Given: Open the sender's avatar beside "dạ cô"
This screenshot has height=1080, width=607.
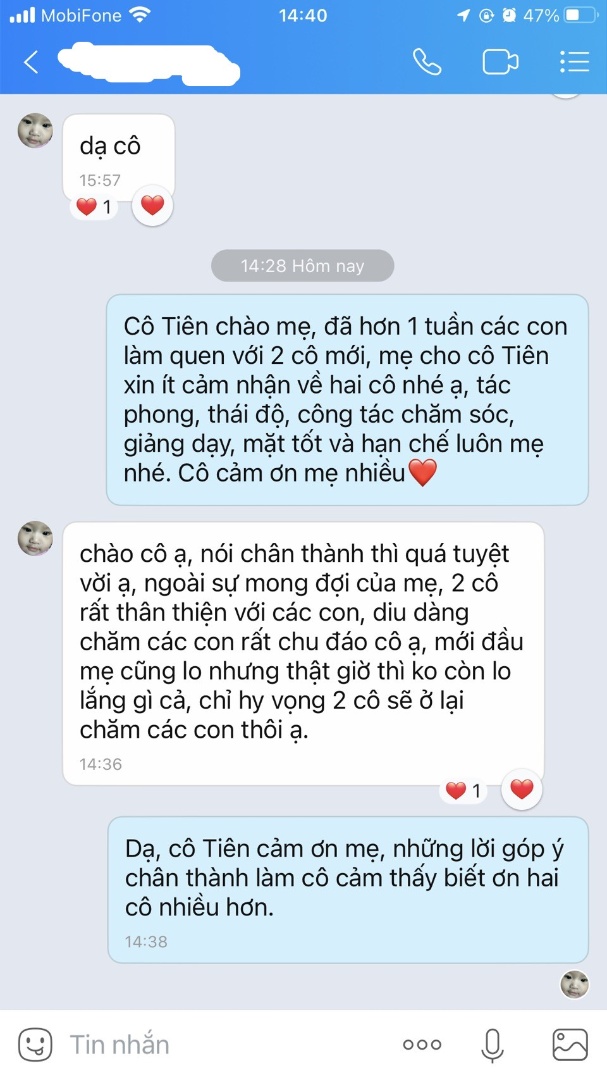Looking at the screenshot, I should click(36, 131).
